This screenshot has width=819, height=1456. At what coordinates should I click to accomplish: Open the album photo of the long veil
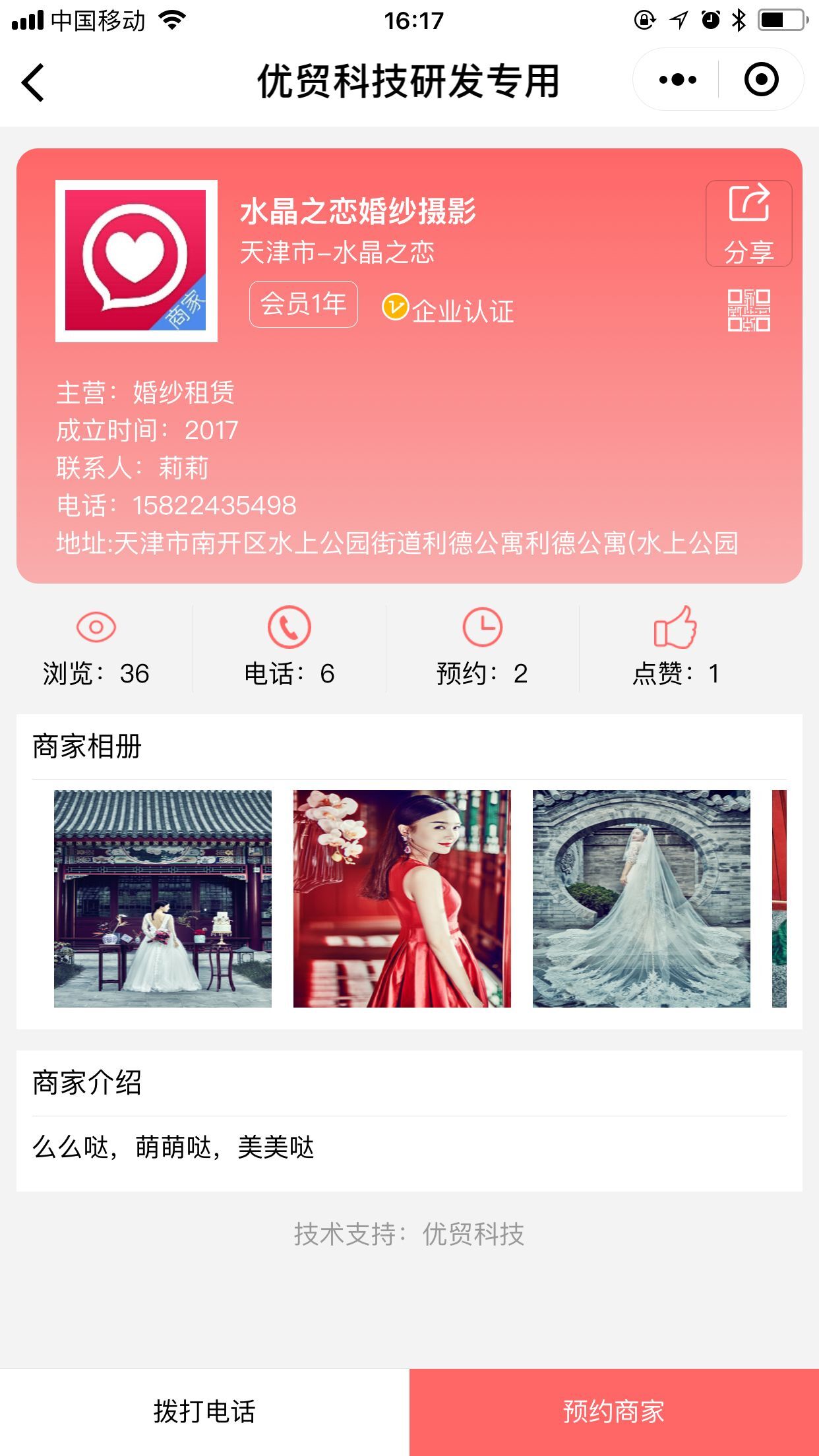[641, 898]
